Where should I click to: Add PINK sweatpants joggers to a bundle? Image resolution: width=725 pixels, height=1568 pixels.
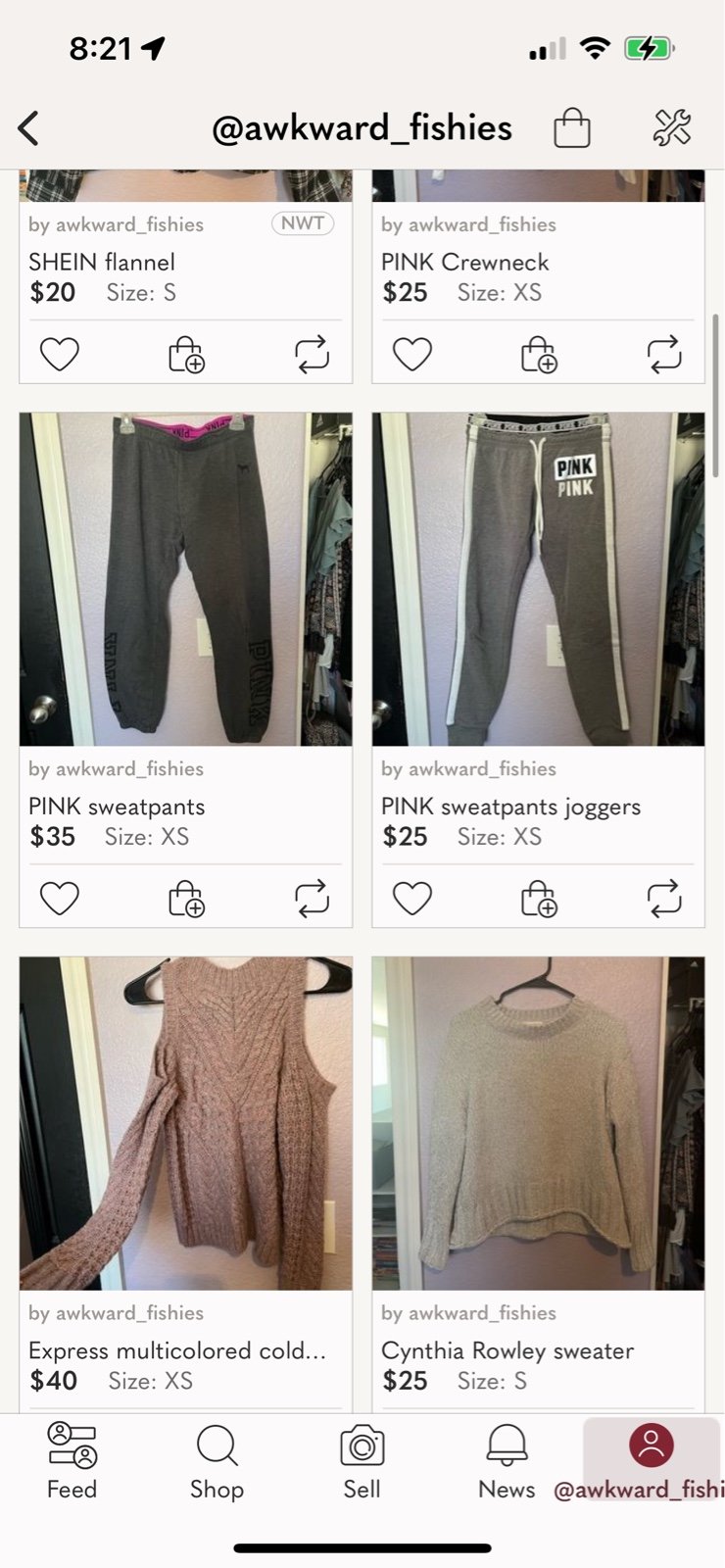[539, 898]
